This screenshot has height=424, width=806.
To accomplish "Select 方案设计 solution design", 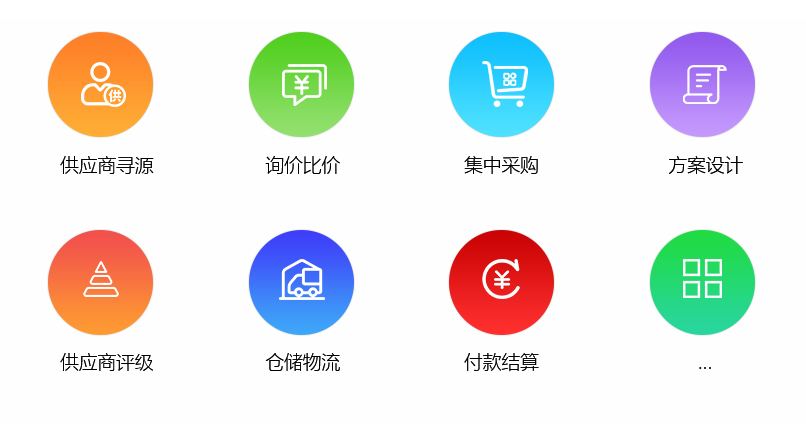I will 702,85.
